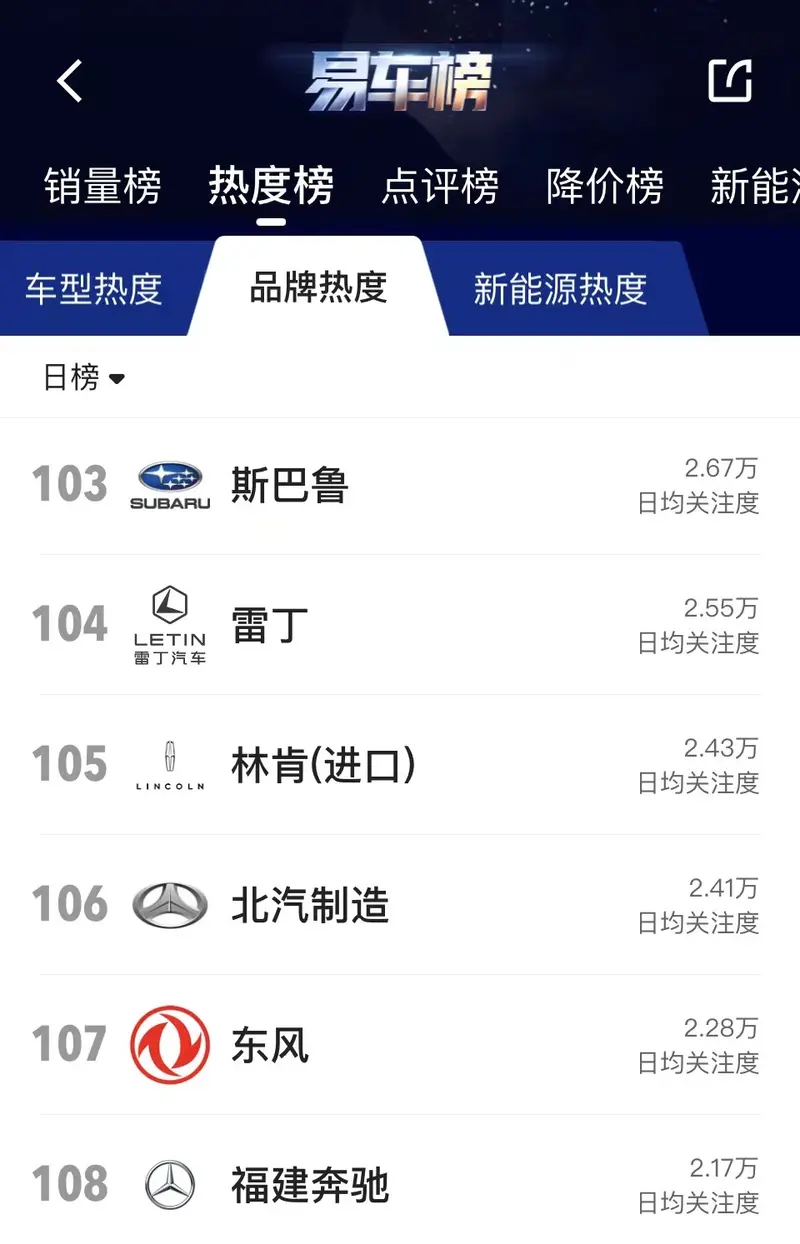Select the 热度榜 tab
This screenshot has width=800, height=1244.
[270, 187]
